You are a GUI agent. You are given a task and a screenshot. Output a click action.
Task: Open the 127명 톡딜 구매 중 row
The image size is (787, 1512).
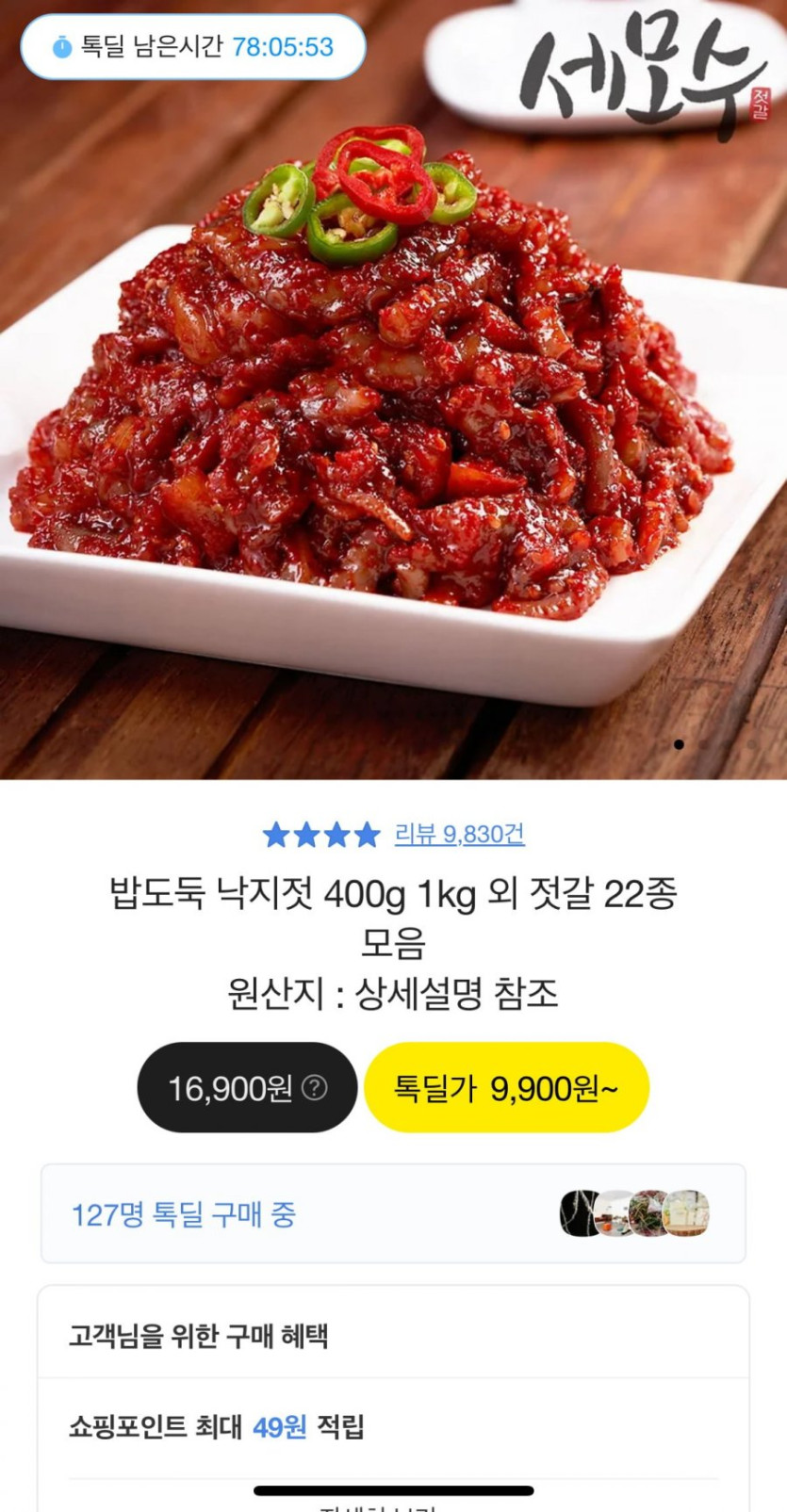[x=393, y=1213]
